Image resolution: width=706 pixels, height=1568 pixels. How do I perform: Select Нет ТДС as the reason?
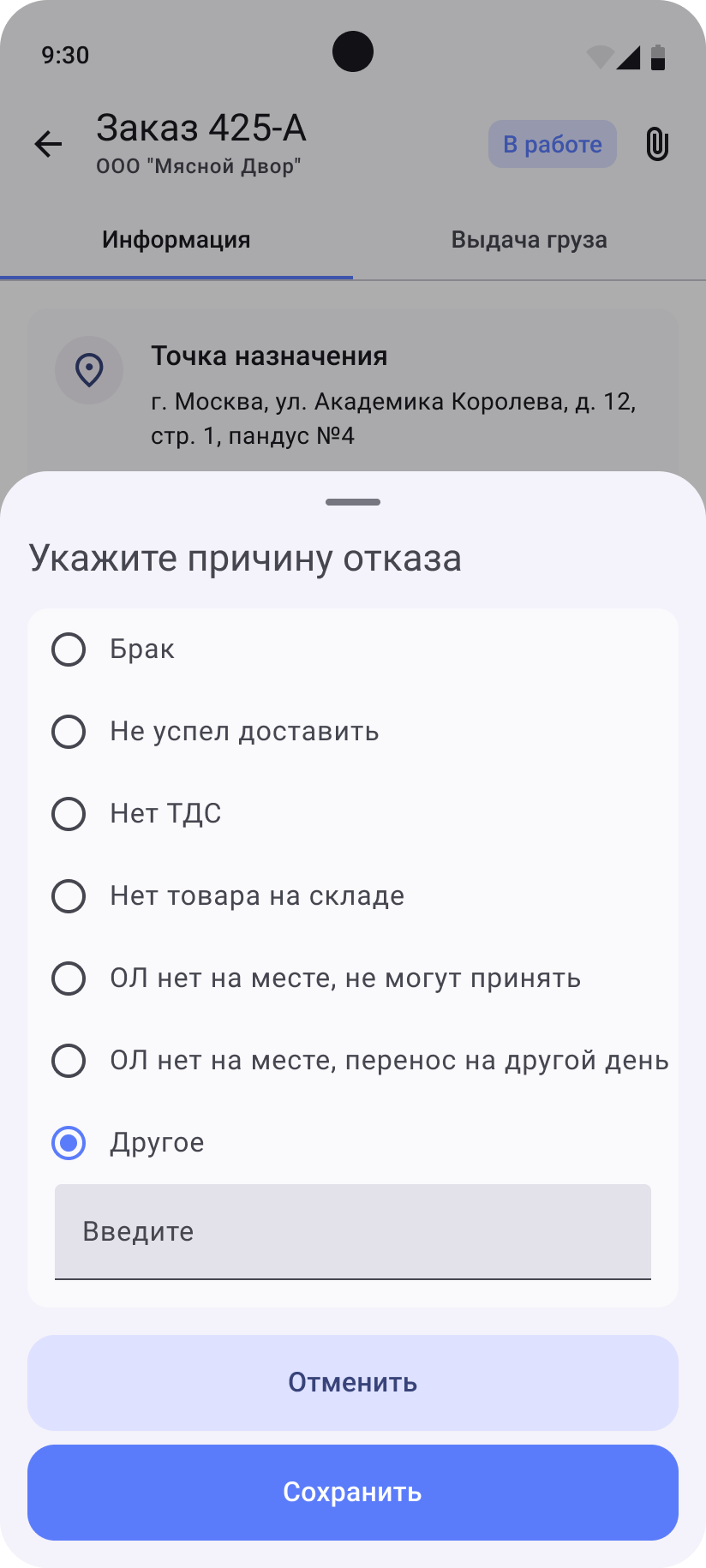click(69, 814)
